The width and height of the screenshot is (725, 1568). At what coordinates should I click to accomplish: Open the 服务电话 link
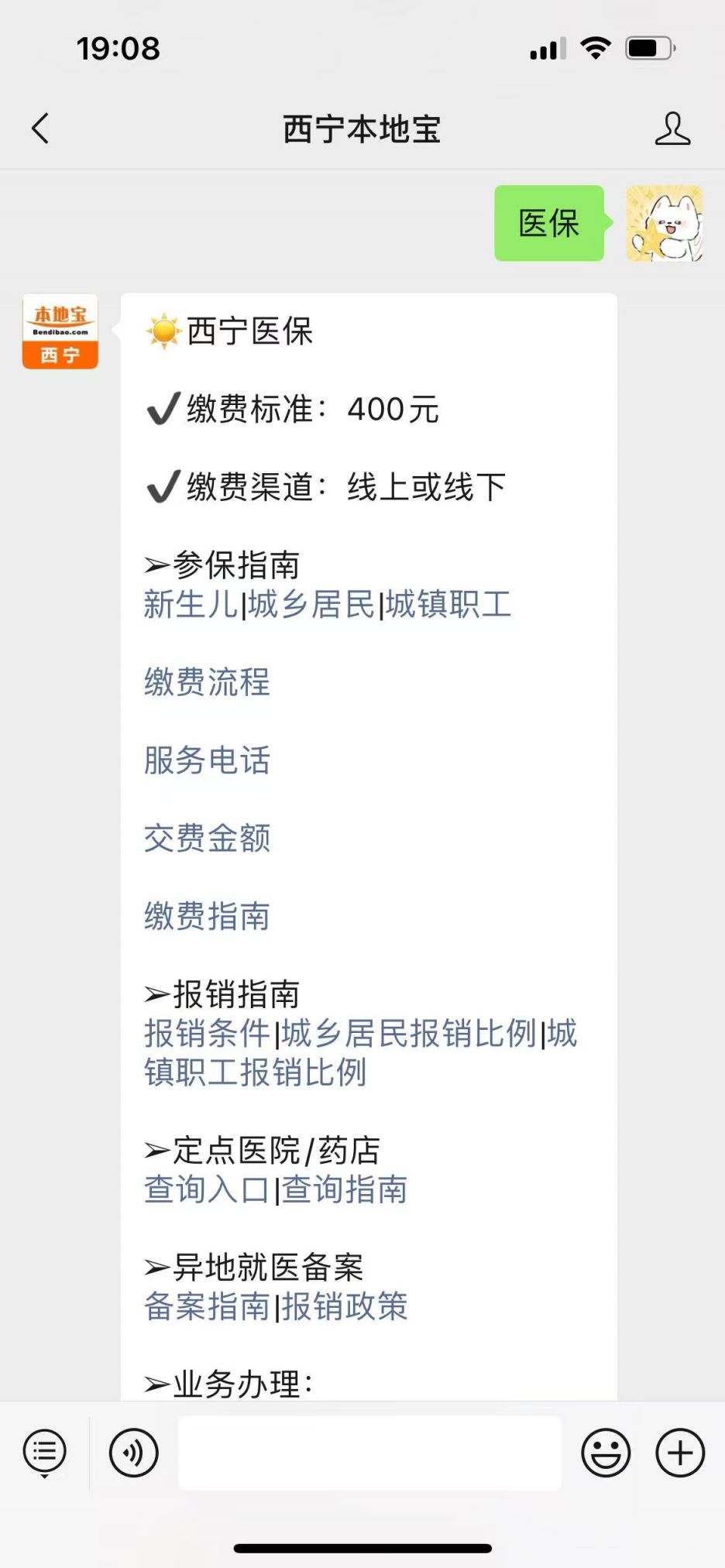tap(207, 760)
